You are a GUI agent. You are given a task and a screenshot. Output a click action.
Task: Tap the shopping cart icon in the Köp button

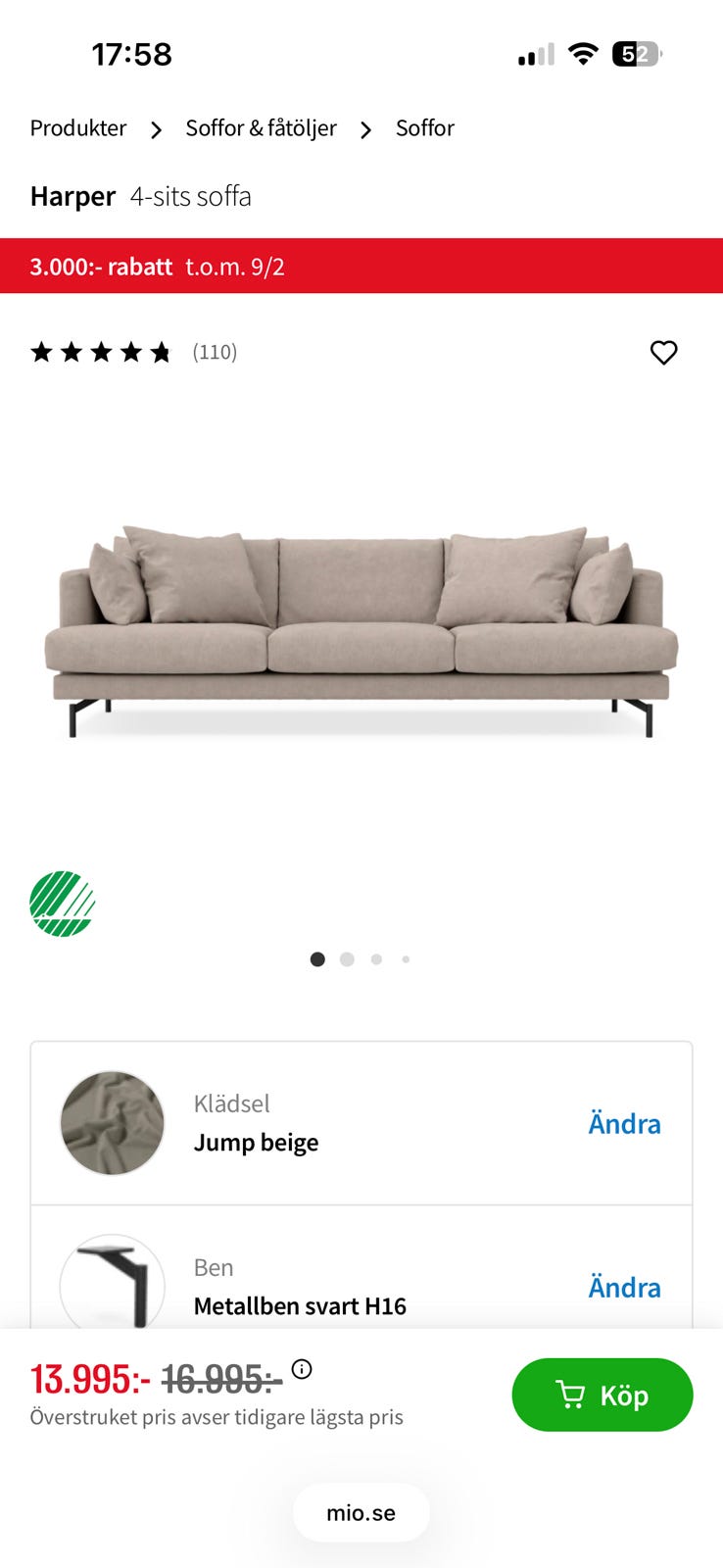[x=572, y=1395]
